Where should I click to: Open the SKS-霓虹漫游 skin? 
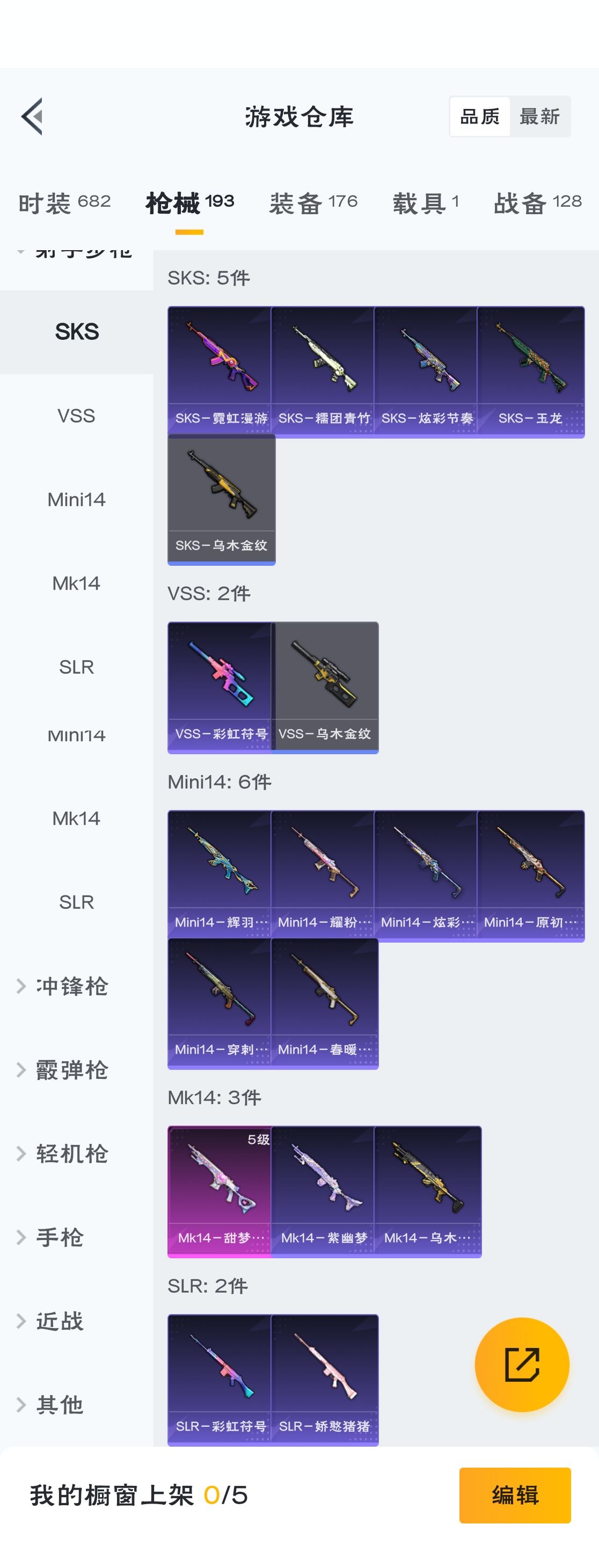220,371
